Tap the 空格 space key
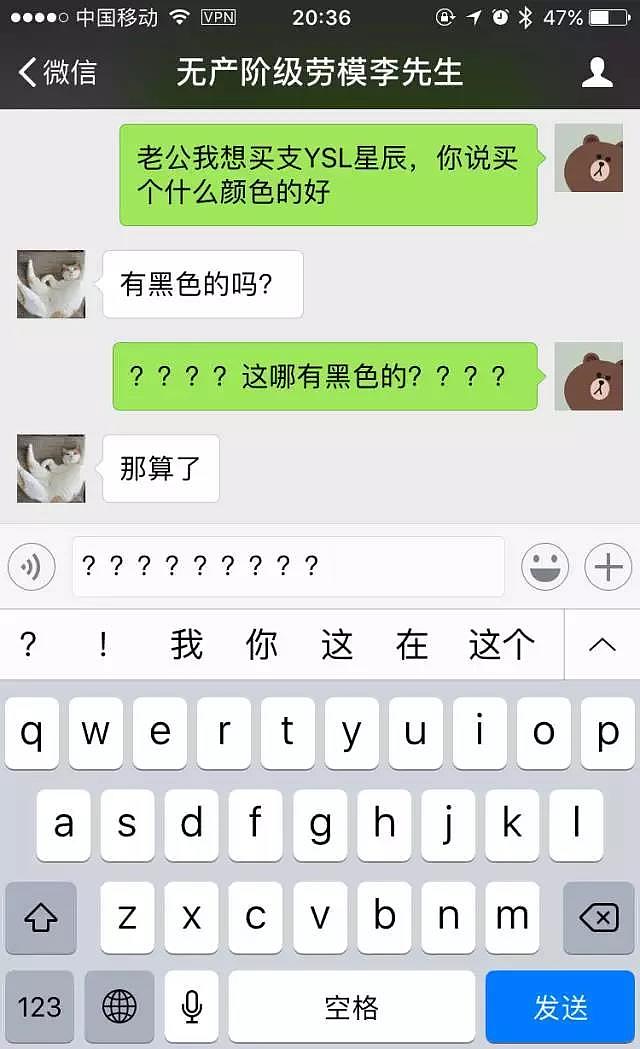Image resolution: width=640 pixels, height=1049 pixels. coord(352,1007)
